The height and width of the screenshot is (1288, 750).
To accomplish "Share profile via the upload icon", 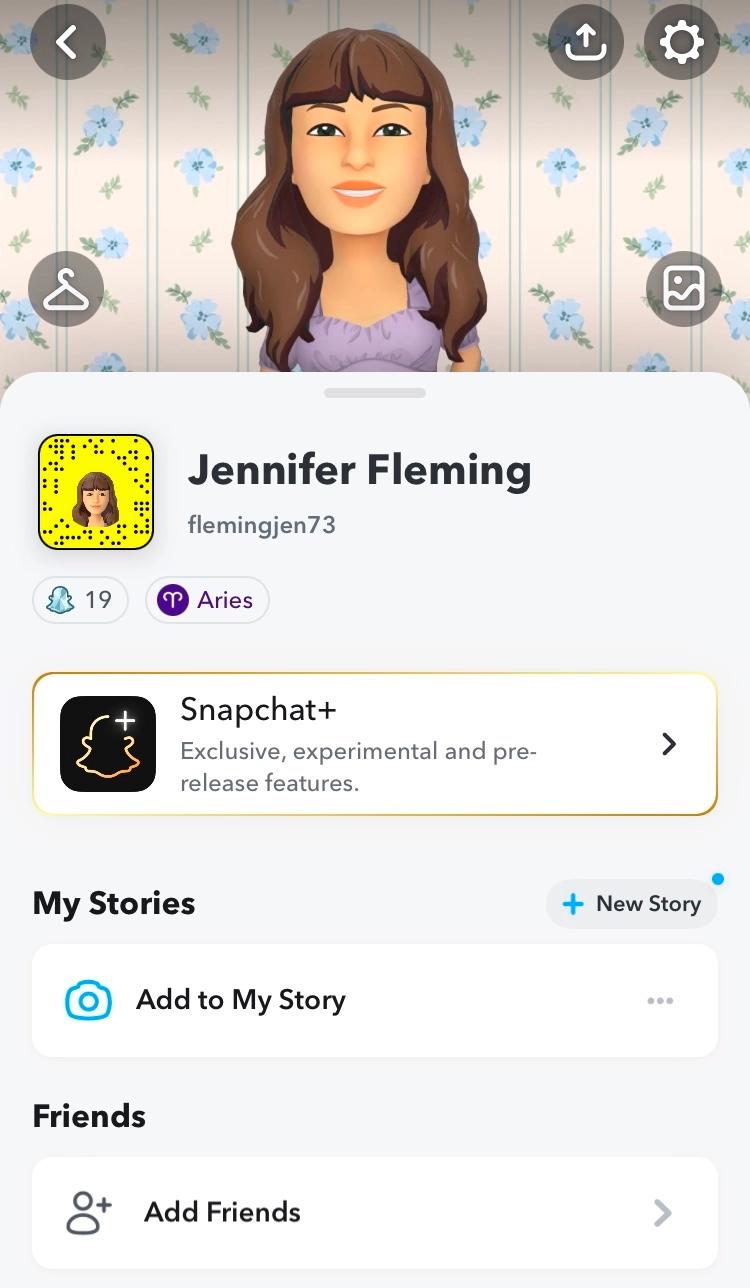I will (x=586, y=42).
